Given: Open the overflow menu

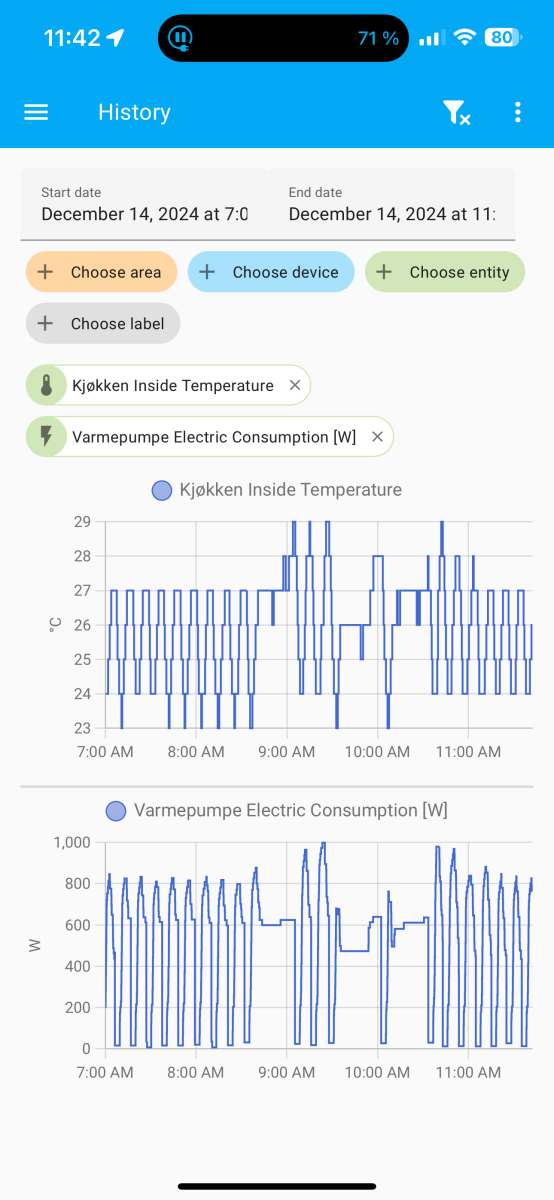Looking at the screenshot, I should (518, 112).
